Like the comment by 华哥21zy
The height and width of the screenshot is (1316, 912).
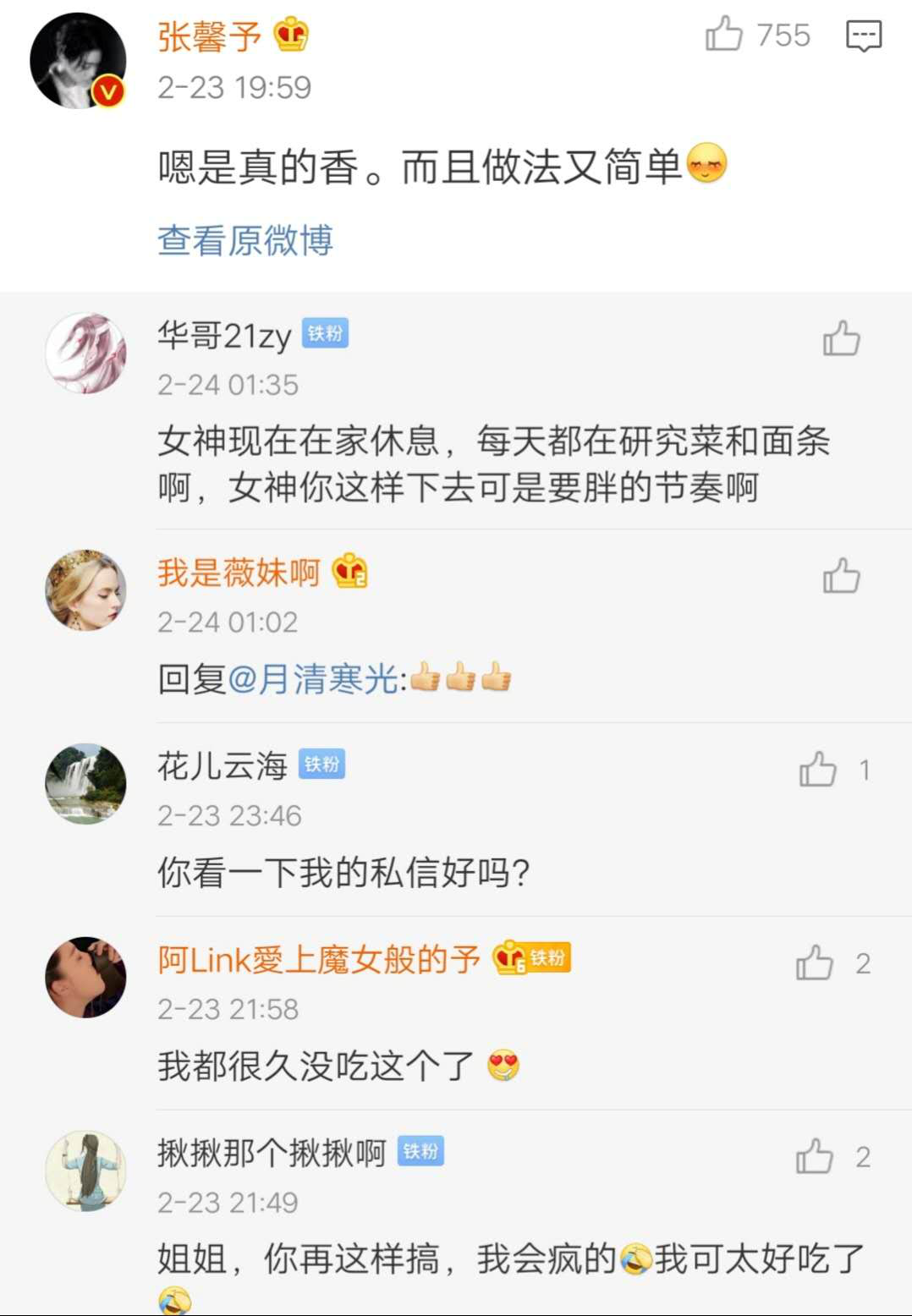(x=841, y=339)
